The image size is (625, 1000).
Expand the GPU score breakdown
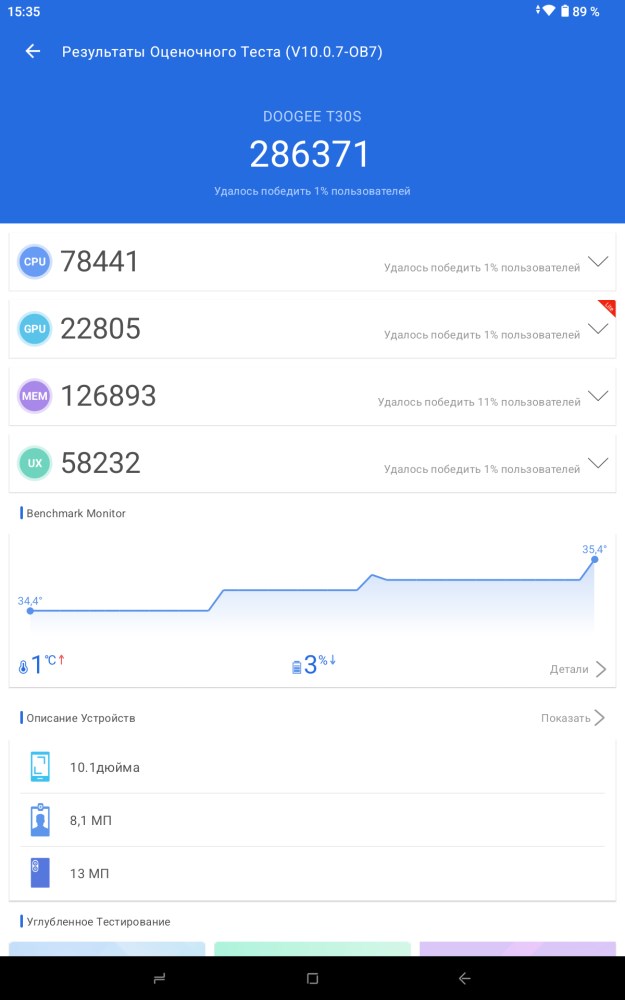click(598, 328)
